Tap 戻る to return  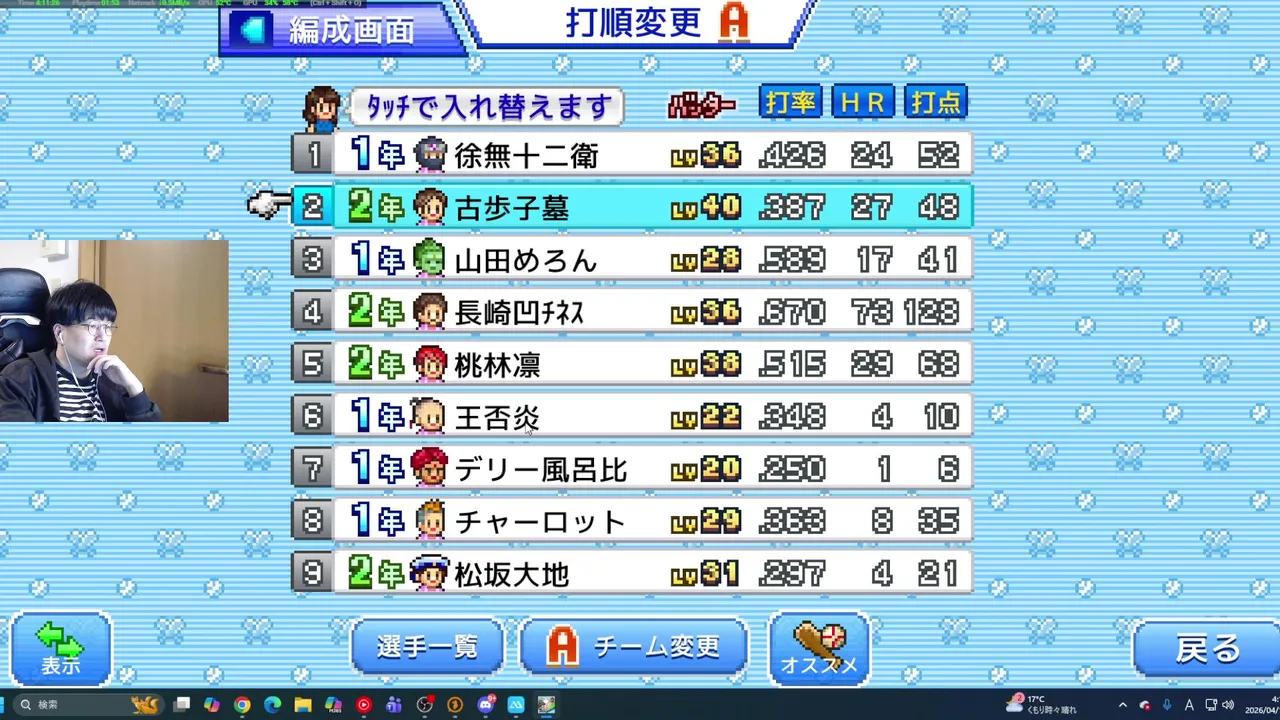click(x=1207, y=649)
